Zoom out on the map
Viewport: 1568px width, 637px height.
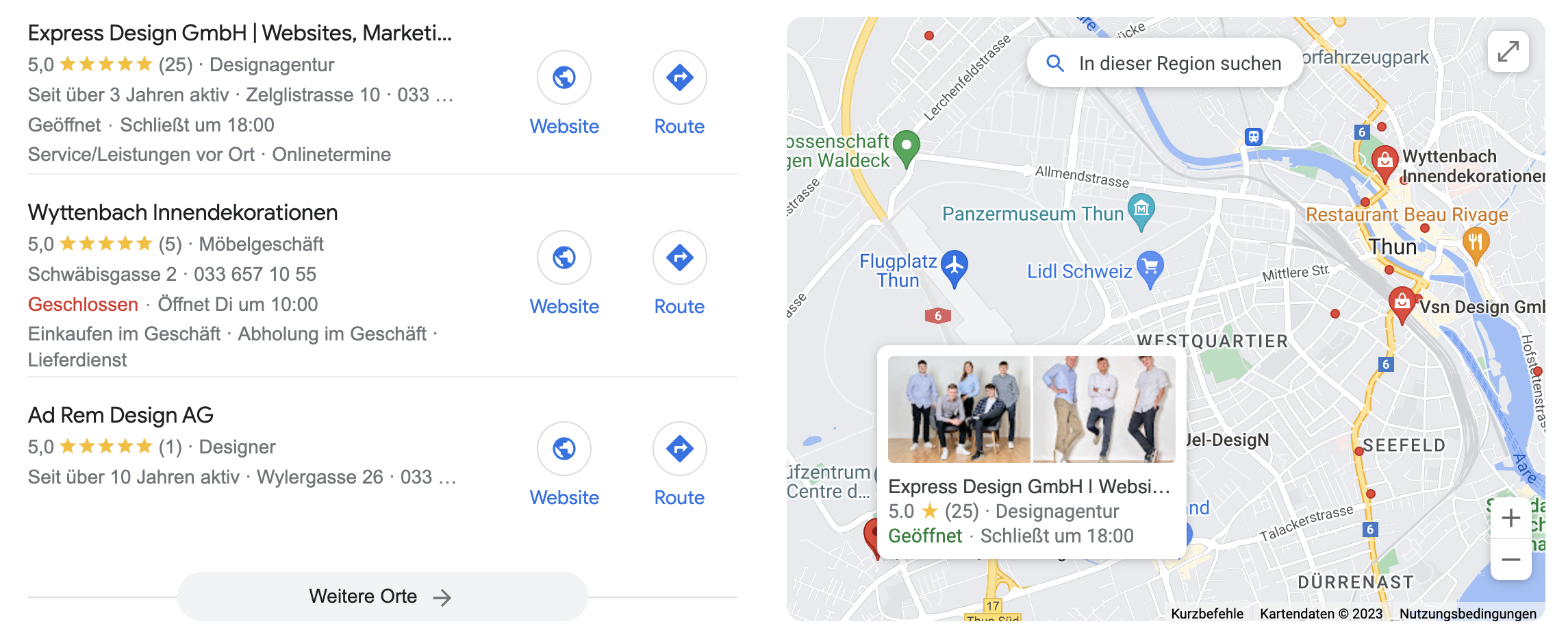pos(1510,560)
